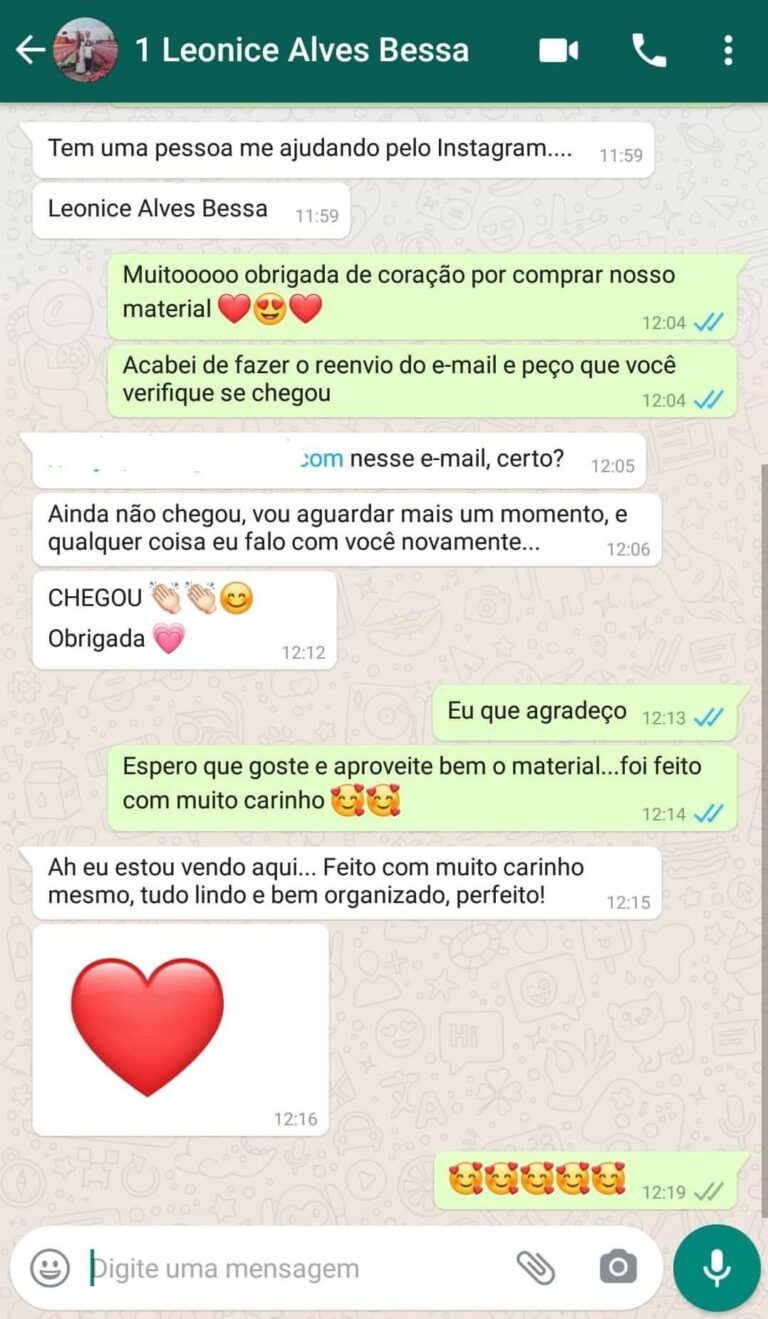The height and width of the screenshot is (1319, 768).
Task: Open the e-mail link ending in .com
Action: pyautogui.click(x=322, y=459)
